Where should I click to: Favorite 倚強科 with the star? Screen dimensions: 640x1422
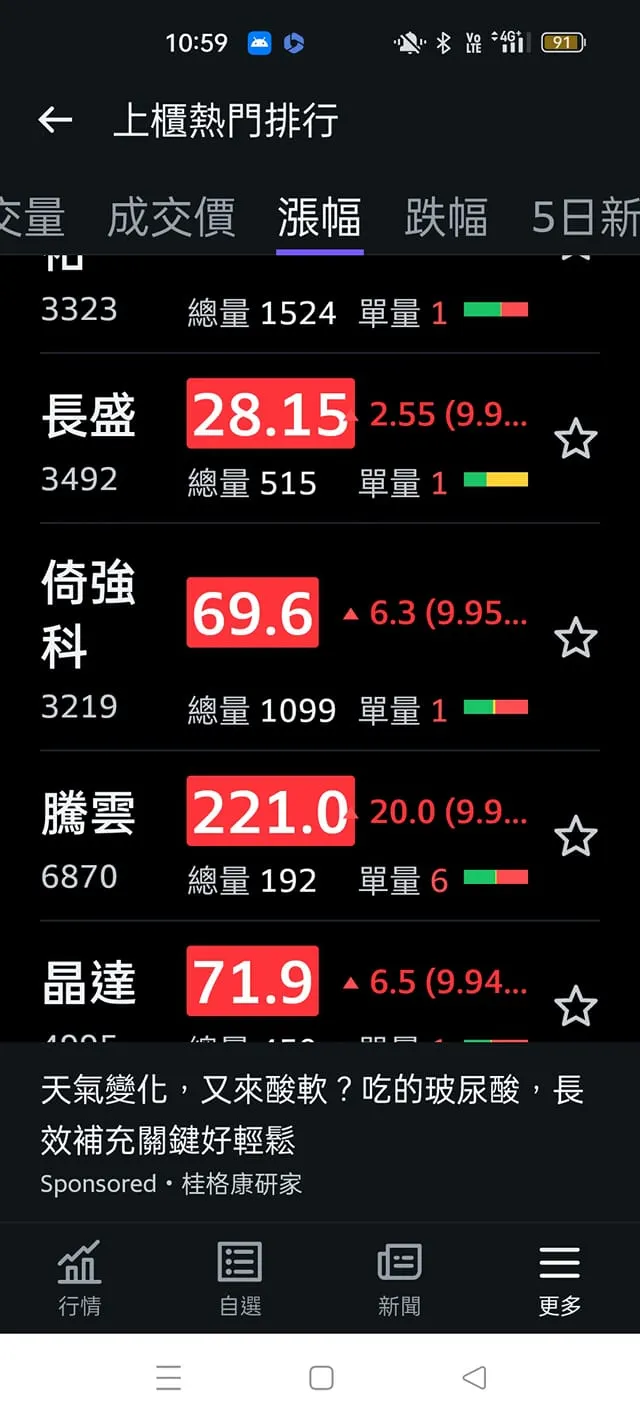[575, 637]
